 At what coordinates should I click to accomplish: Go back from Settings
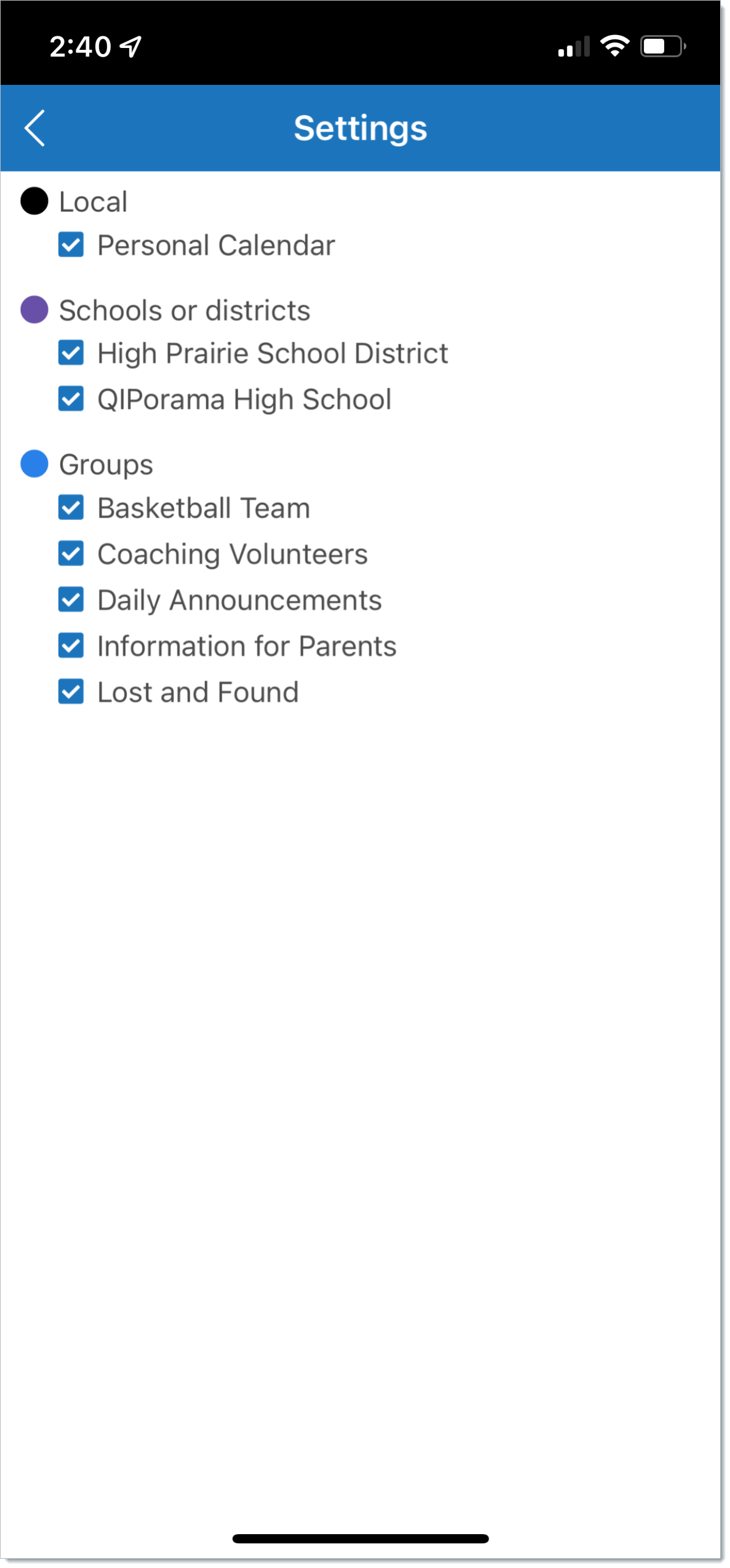pyautogui.click(x=34, y=128)
